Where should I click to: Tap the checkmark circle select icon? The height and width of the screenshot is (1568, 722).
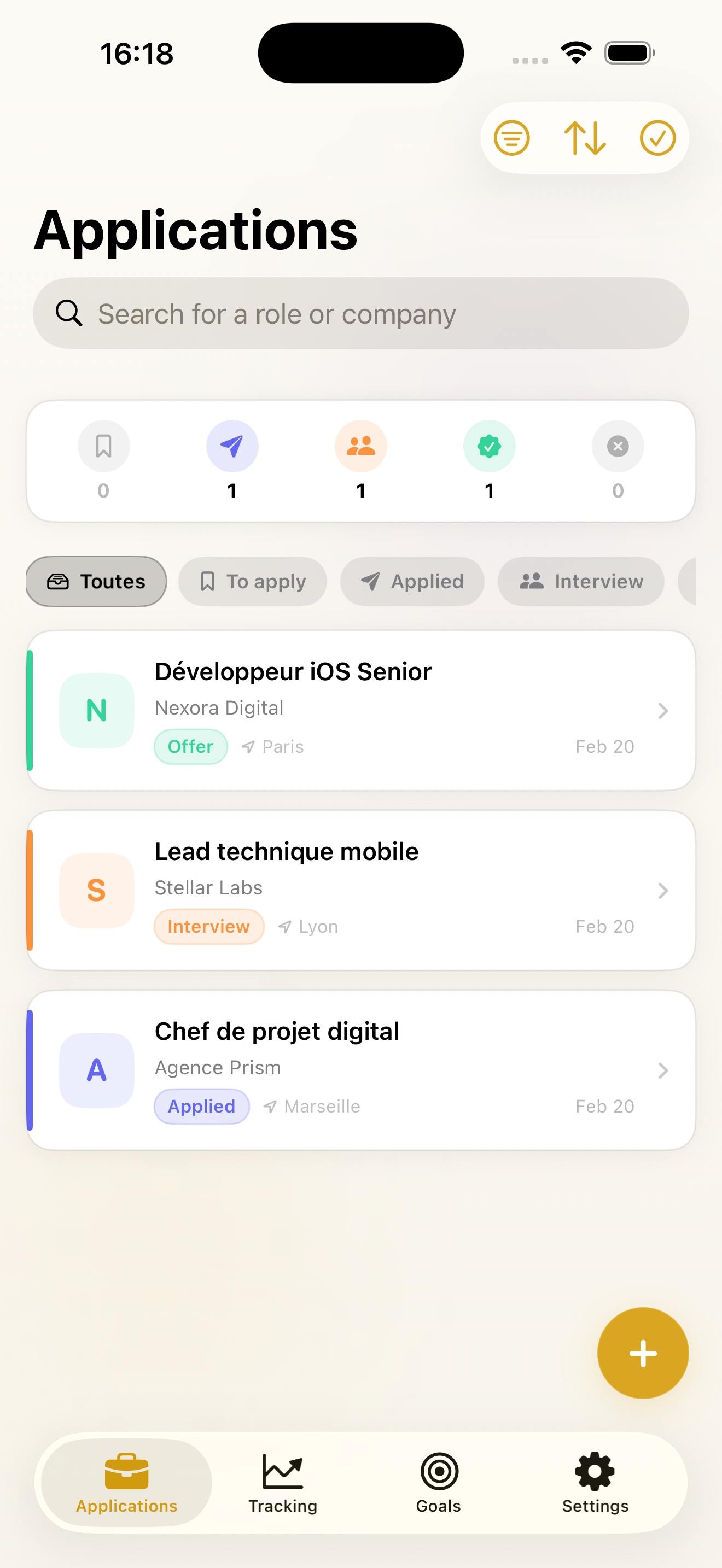tap(657, 138)
